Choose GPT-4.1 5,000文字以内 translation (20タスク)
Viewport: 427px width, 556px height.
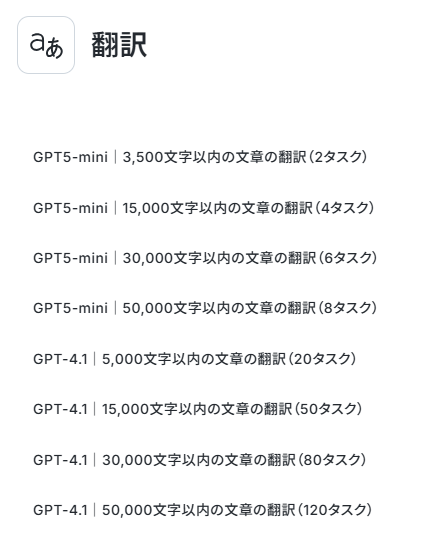(x=195, y=359)
